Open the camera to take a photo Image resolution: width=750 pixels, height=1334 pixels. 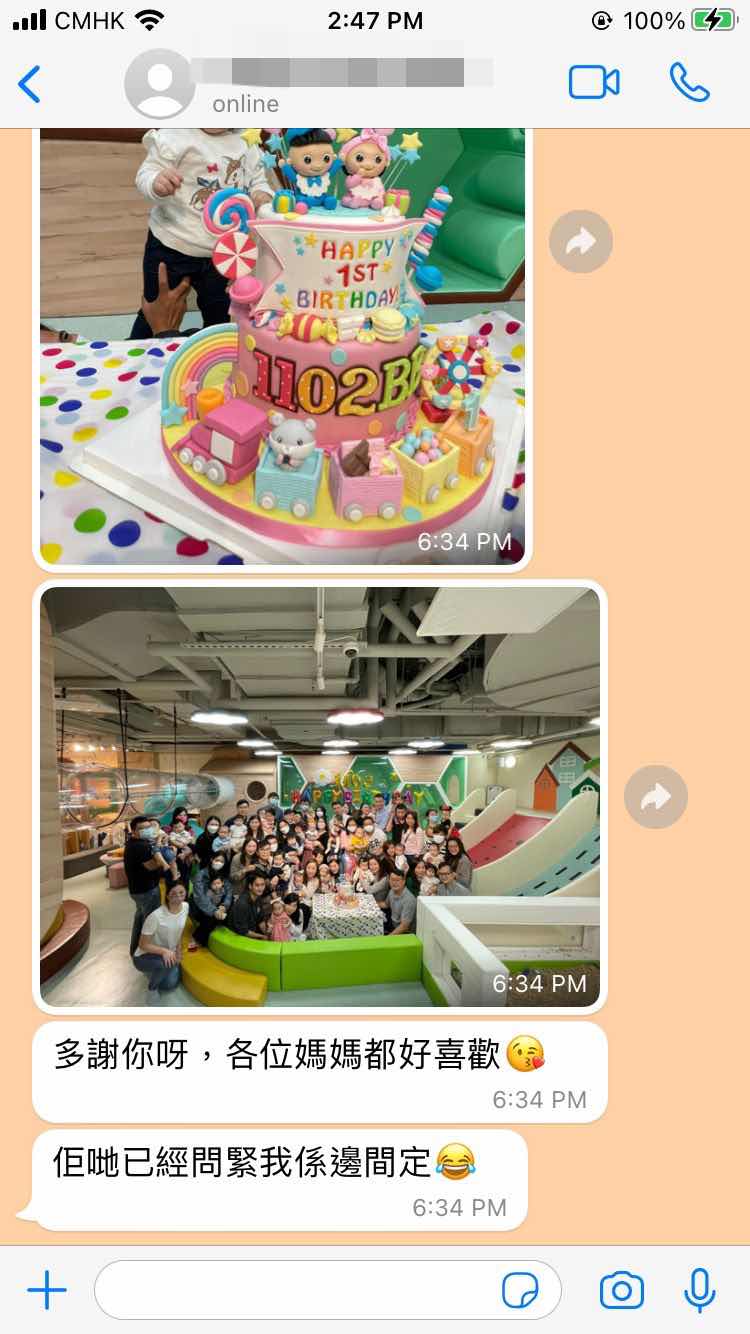621,1291
